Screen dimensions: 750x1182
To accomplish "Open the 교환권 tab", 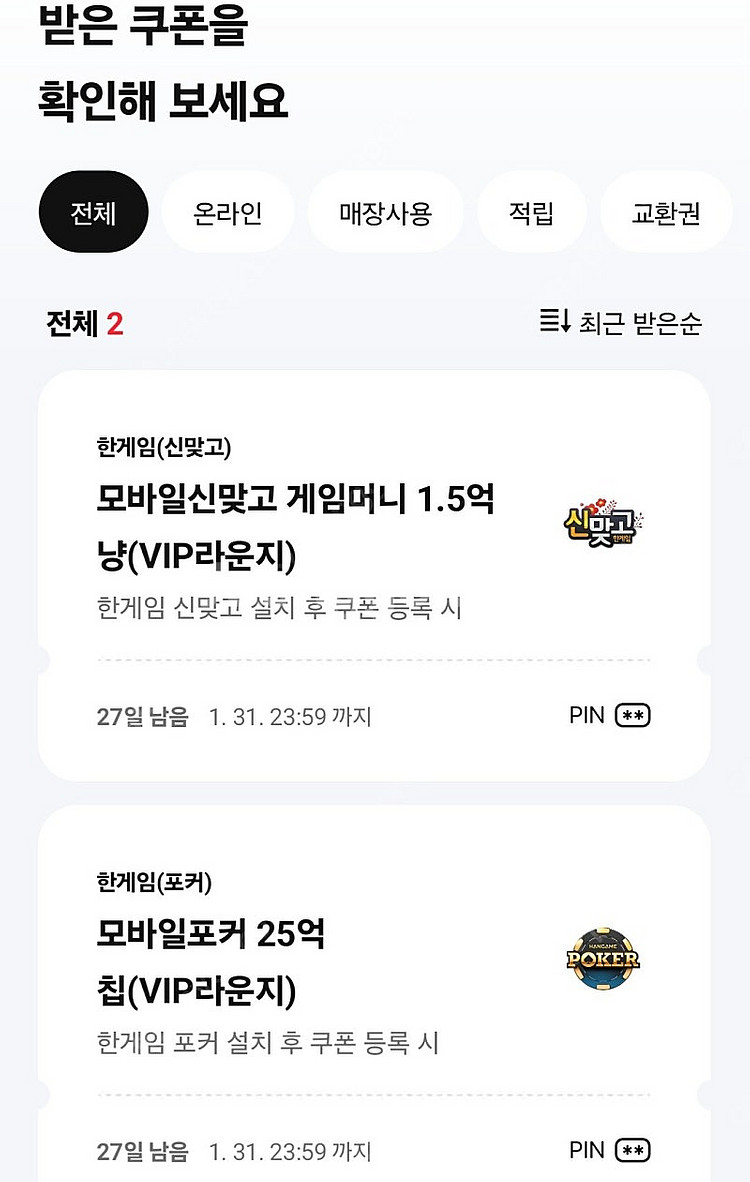I will 666,212.
